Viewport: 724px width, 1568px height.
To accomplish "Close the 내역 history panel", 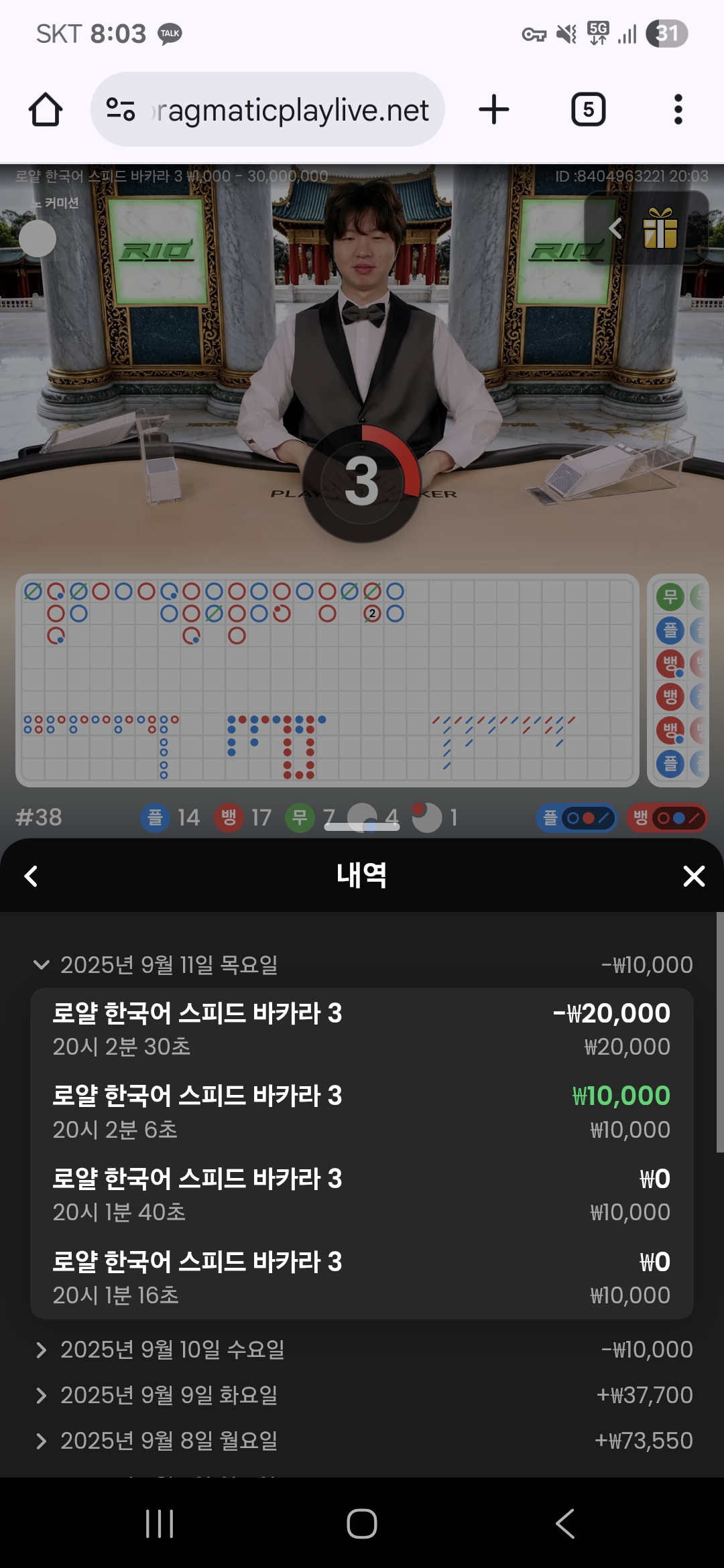I will pos(694,876).
